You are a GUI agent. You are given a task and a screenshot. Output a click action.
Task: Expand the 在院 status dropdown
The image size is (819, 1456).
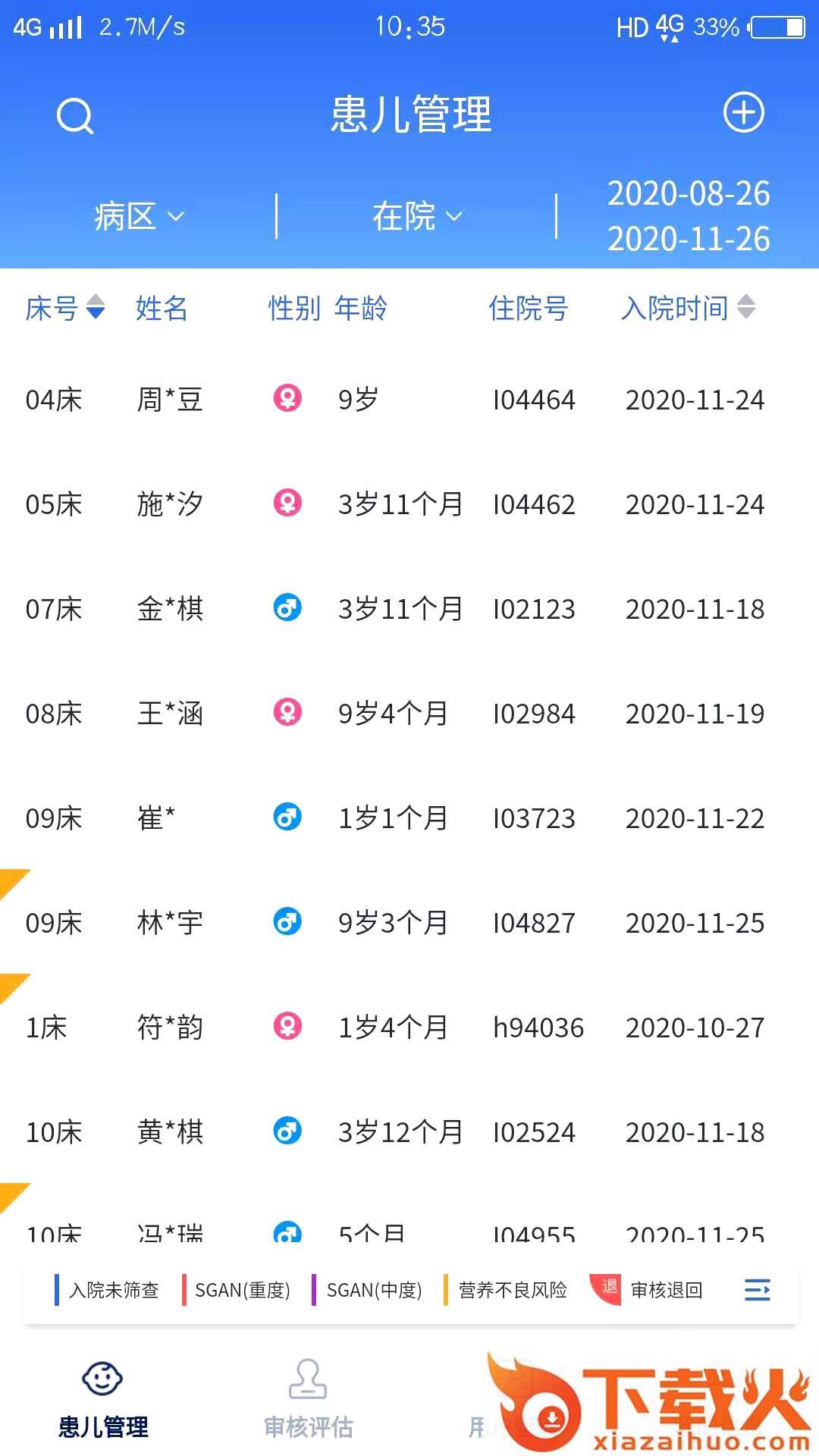pyautogui.click(x=416, y=217)
